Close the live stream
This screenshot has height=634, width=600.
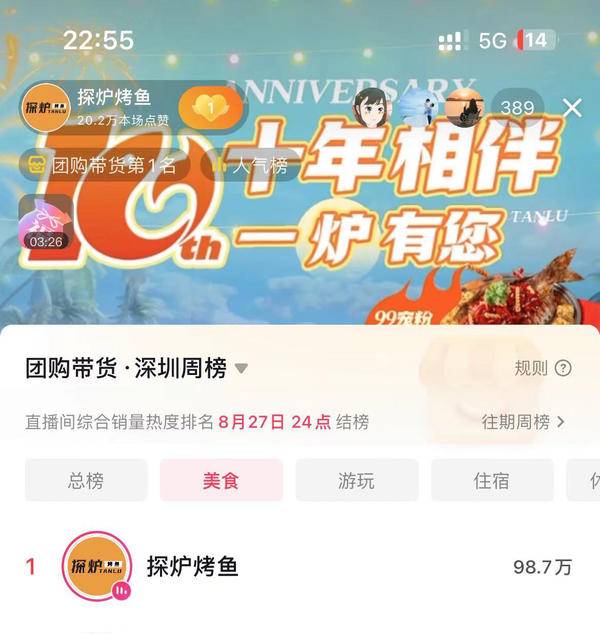click(x=572, y=108)
